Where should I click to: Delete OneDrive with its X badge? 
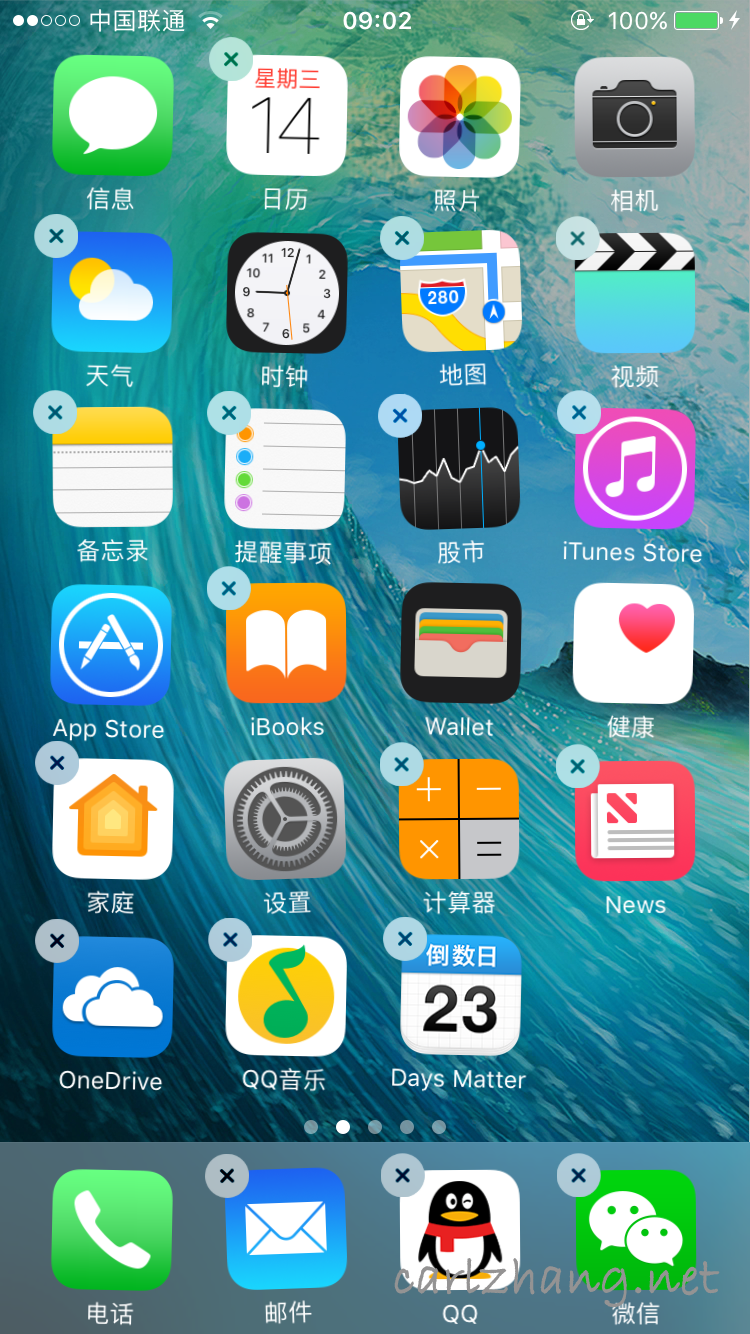pos(57,941)
